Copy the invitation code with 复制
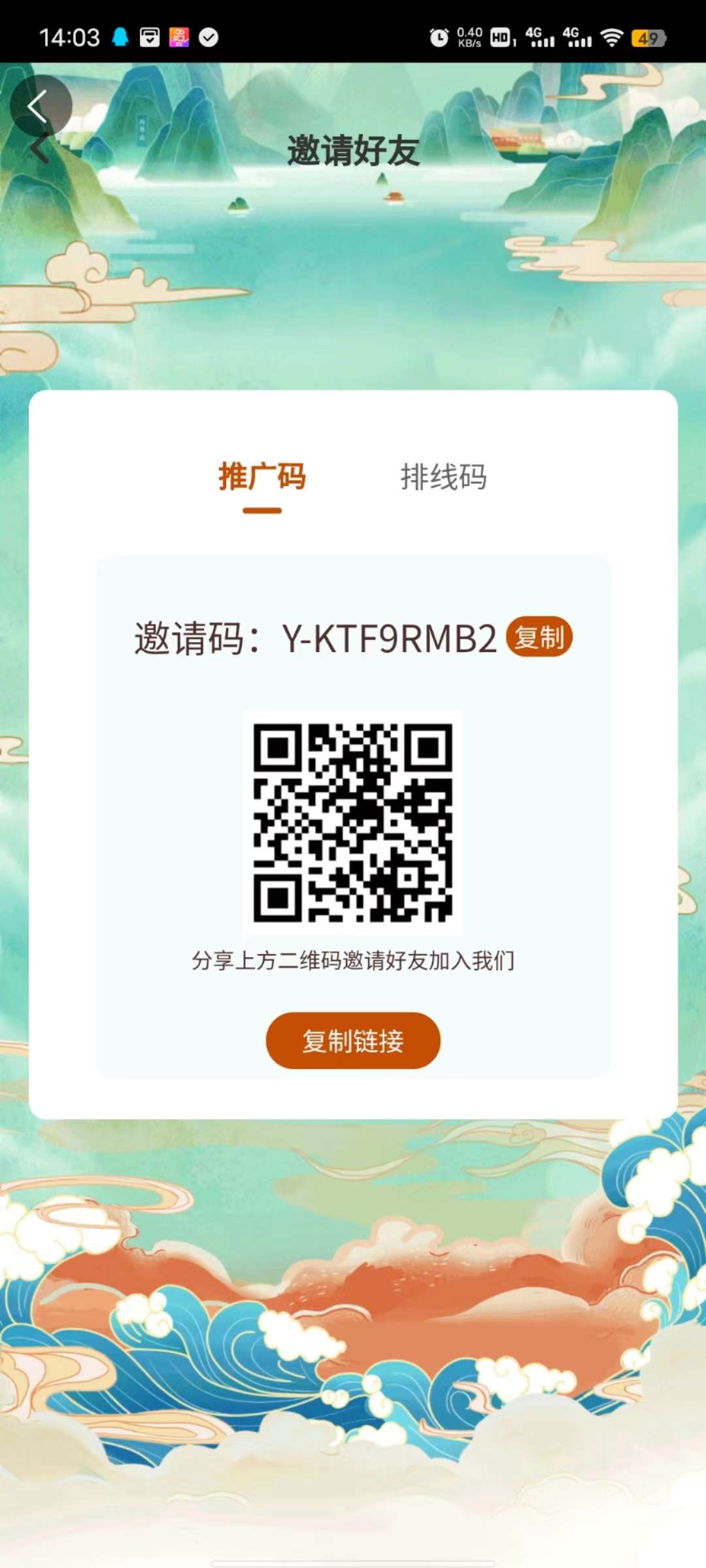 coord(539,637)
